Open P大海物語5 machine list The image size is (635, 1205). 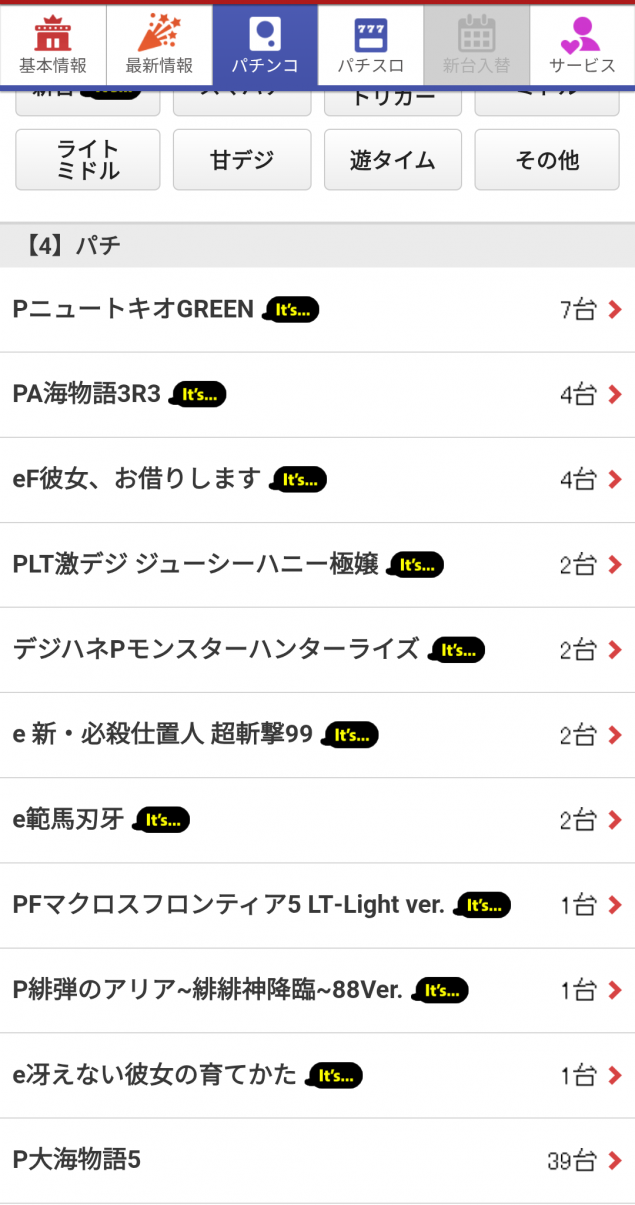pos(317,1161)
